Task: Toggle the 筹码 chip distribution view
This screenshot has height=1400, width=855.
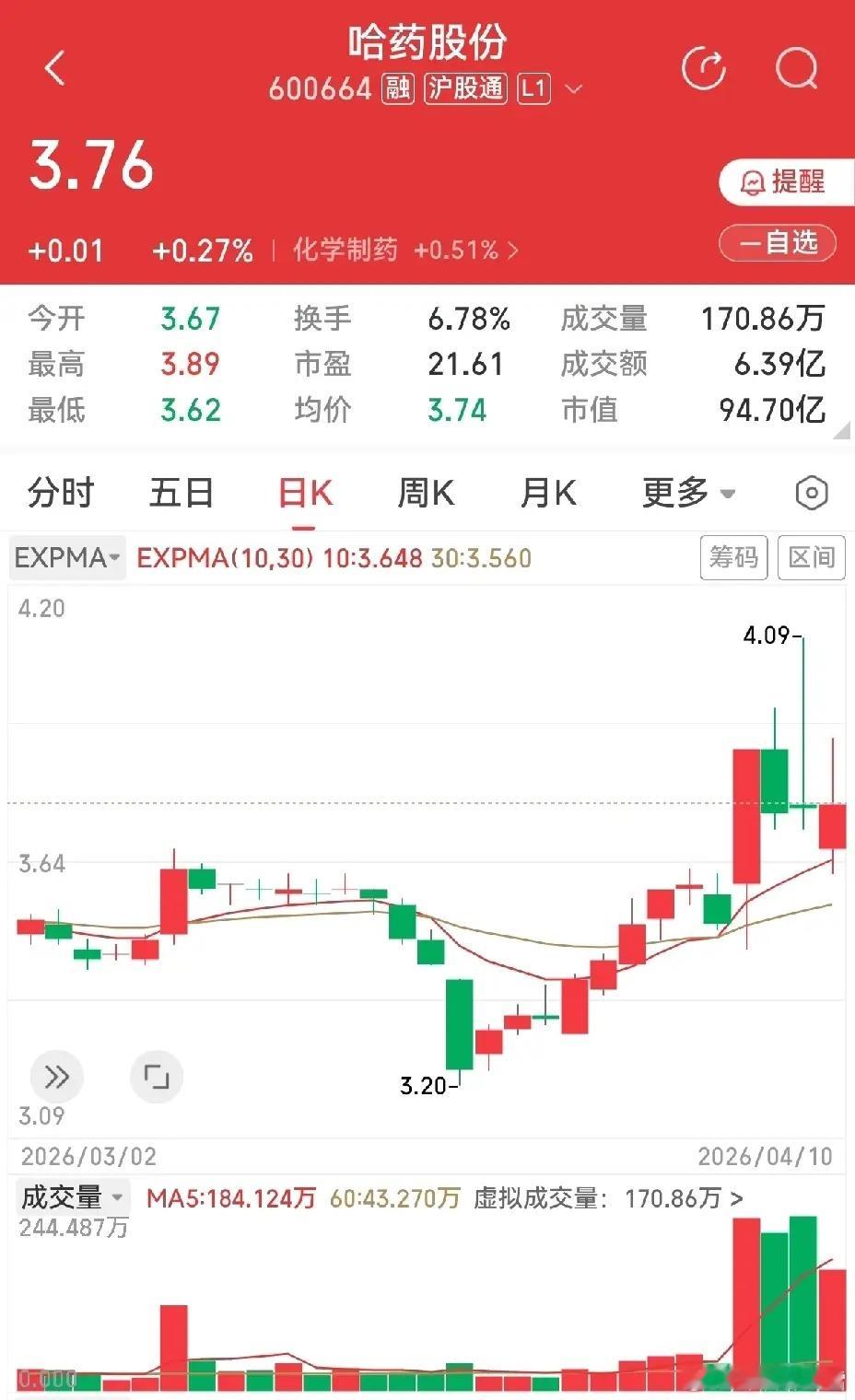Action: [733, 558]
